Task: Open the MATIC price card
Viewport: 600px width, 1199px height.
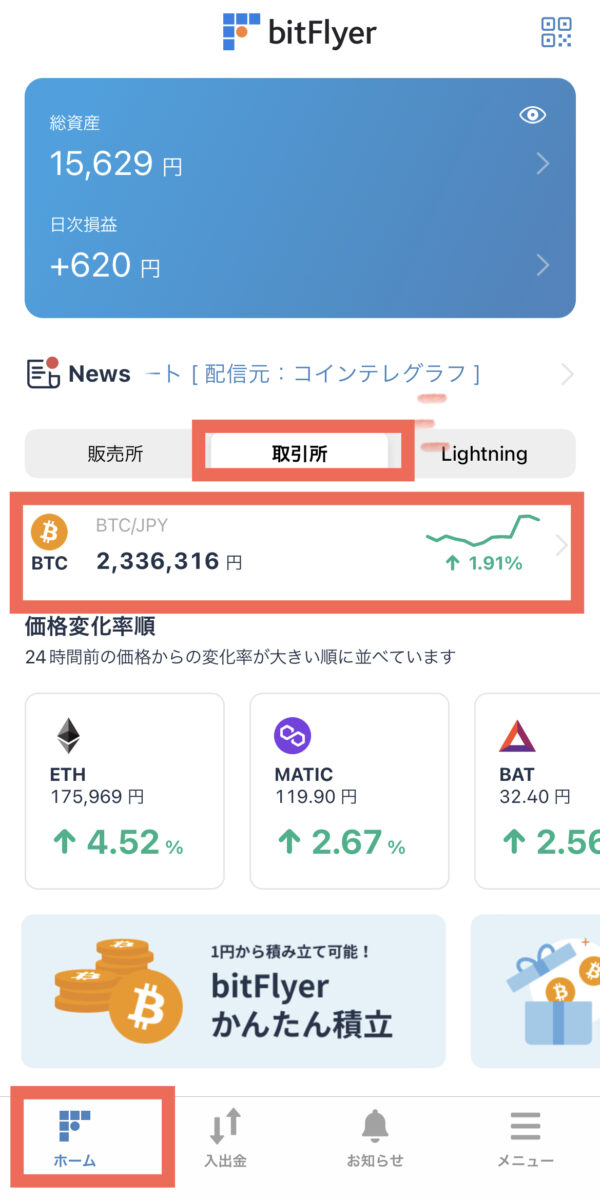Action: 349,791
